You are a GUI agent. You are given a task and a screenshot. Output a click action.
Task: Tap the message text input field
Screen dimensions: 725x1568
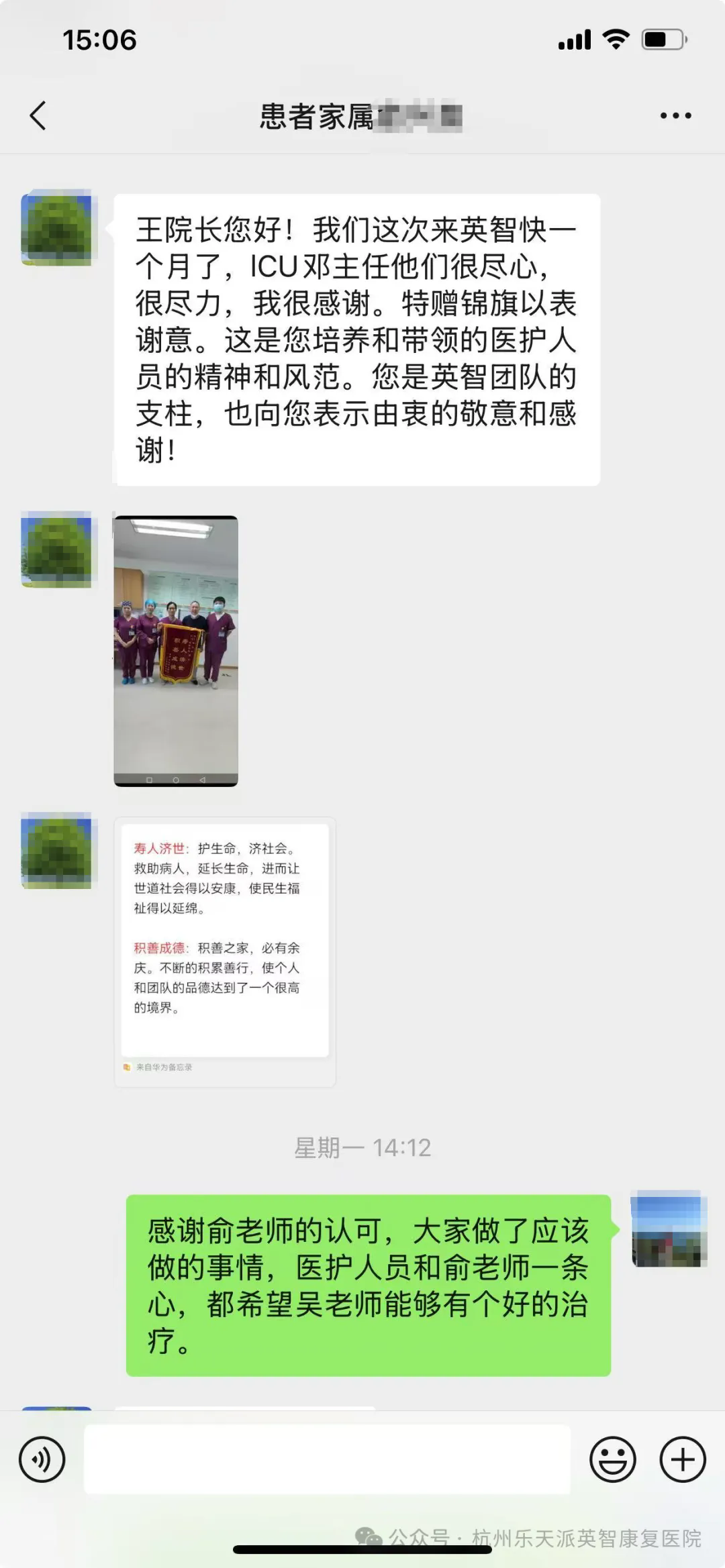point(327,1459)
